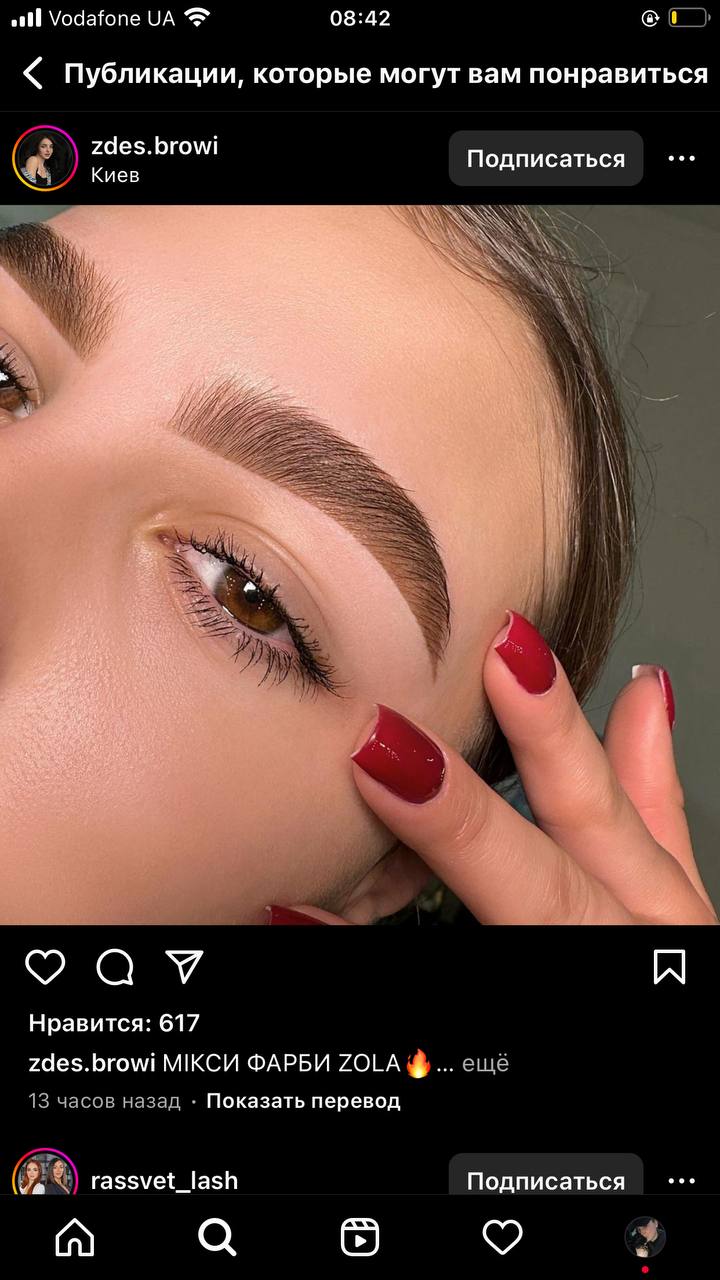The width and height of the screenshot is (720, 1280).
Task: Share the zdes.browi post
Action: pos(185,966)
